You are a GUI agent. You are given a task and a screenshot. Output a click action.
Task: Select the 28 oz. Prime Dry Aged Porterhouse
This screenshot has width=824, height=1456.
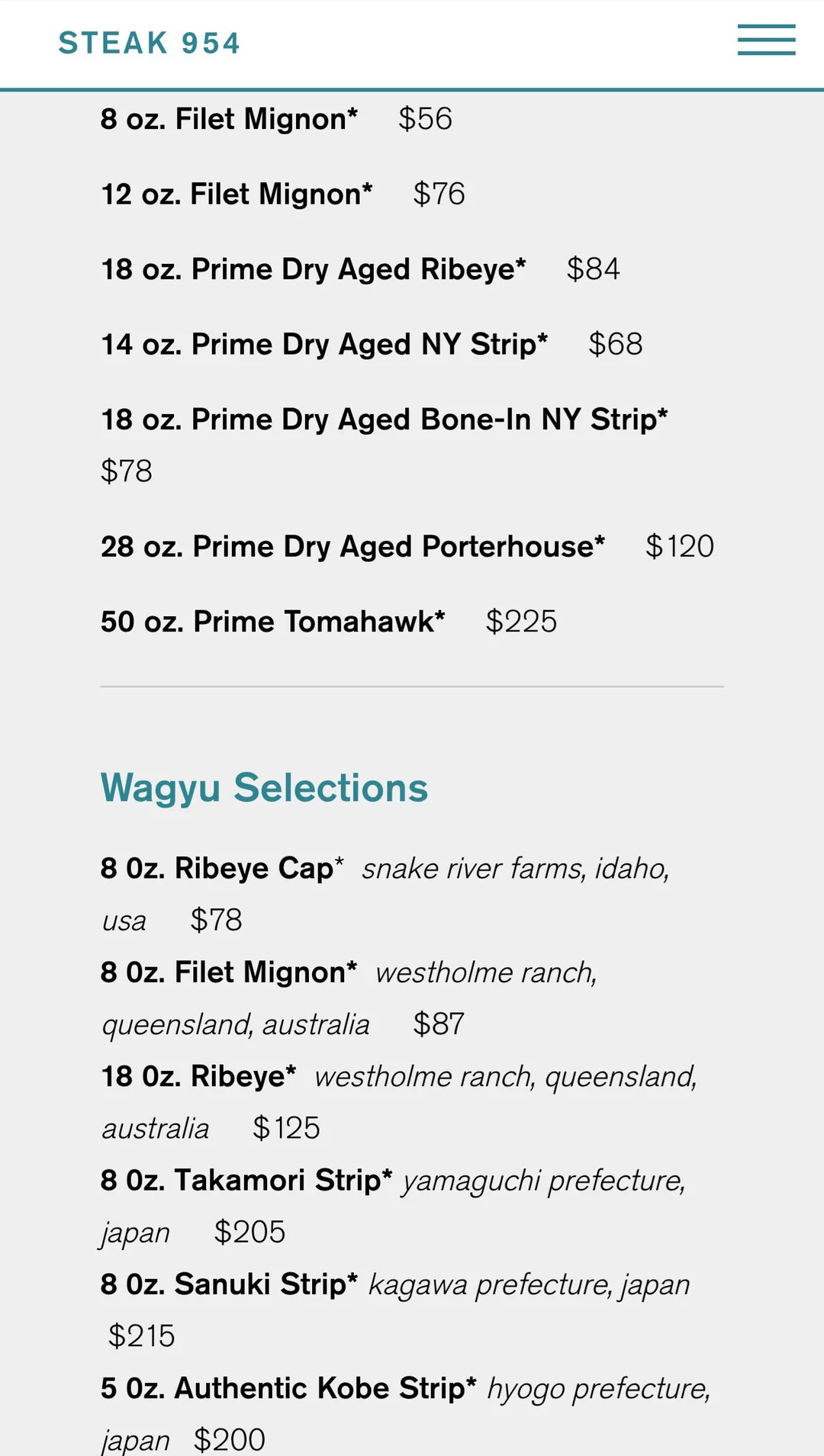click(353, 545)
